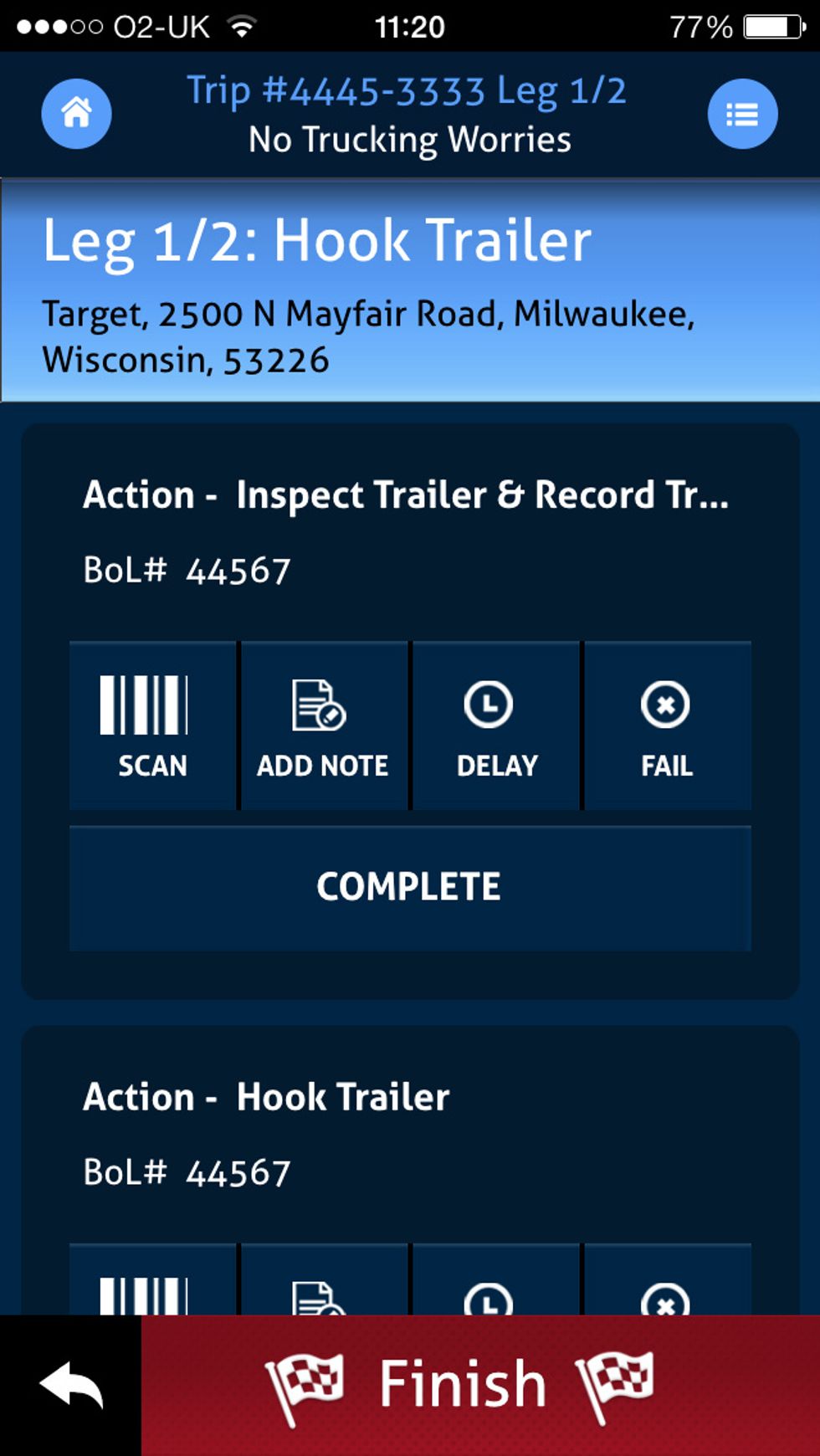
Task: Select the Scan icon under Hook Trailer action
Action: click(x=151, y=1289)
